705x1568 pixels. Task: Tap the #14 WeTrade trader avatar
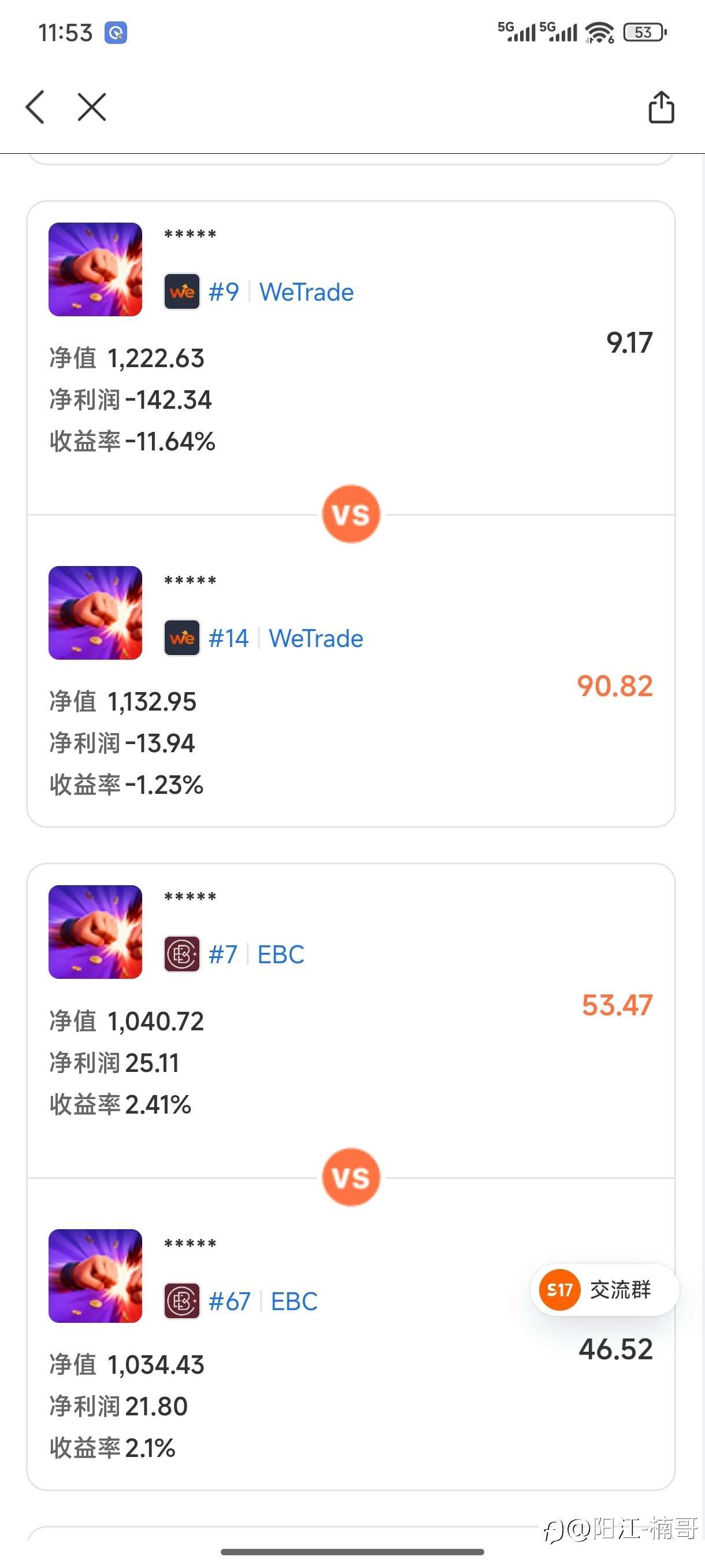pos(95,612)
